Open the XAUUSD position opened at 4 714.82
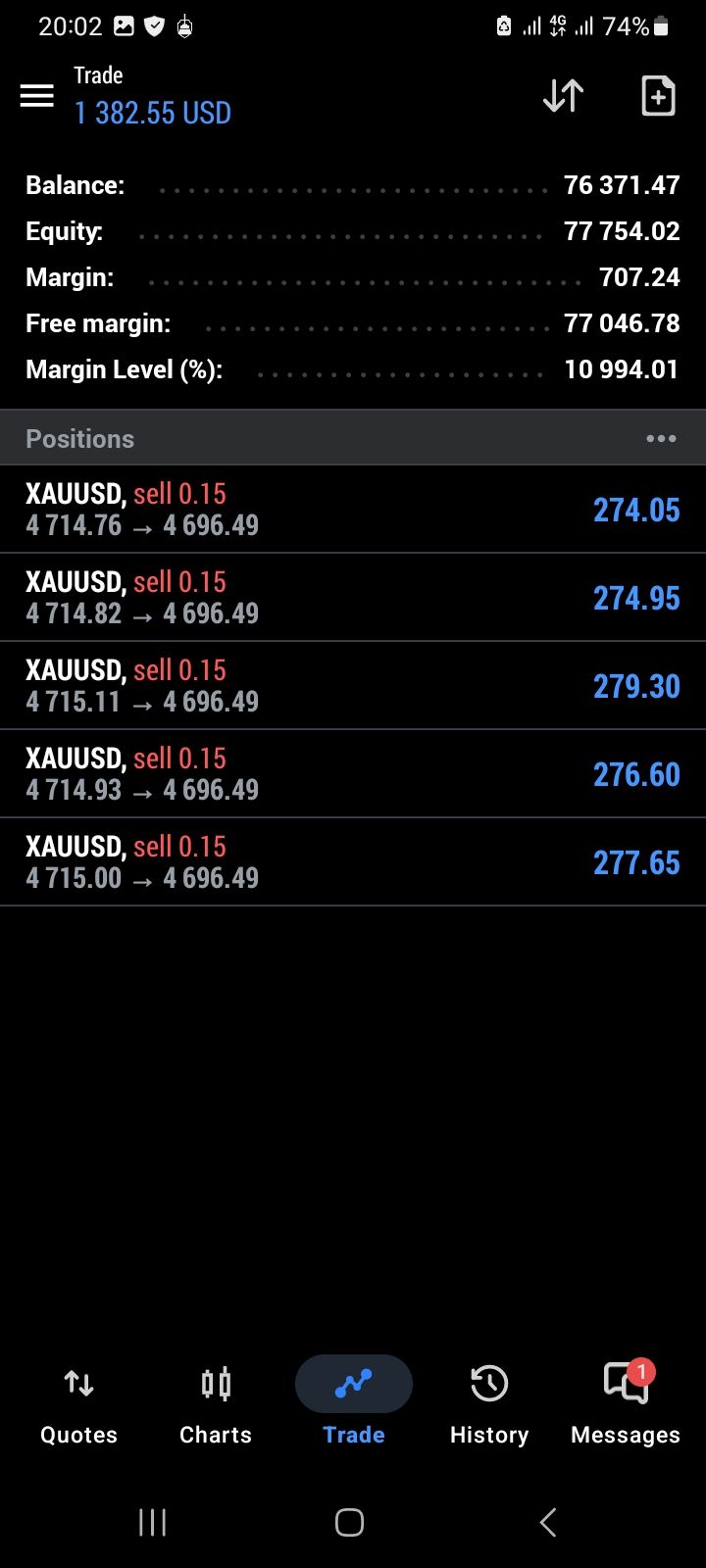The width and height of the screenshot is (706, 1568). (x=353, y=598)
